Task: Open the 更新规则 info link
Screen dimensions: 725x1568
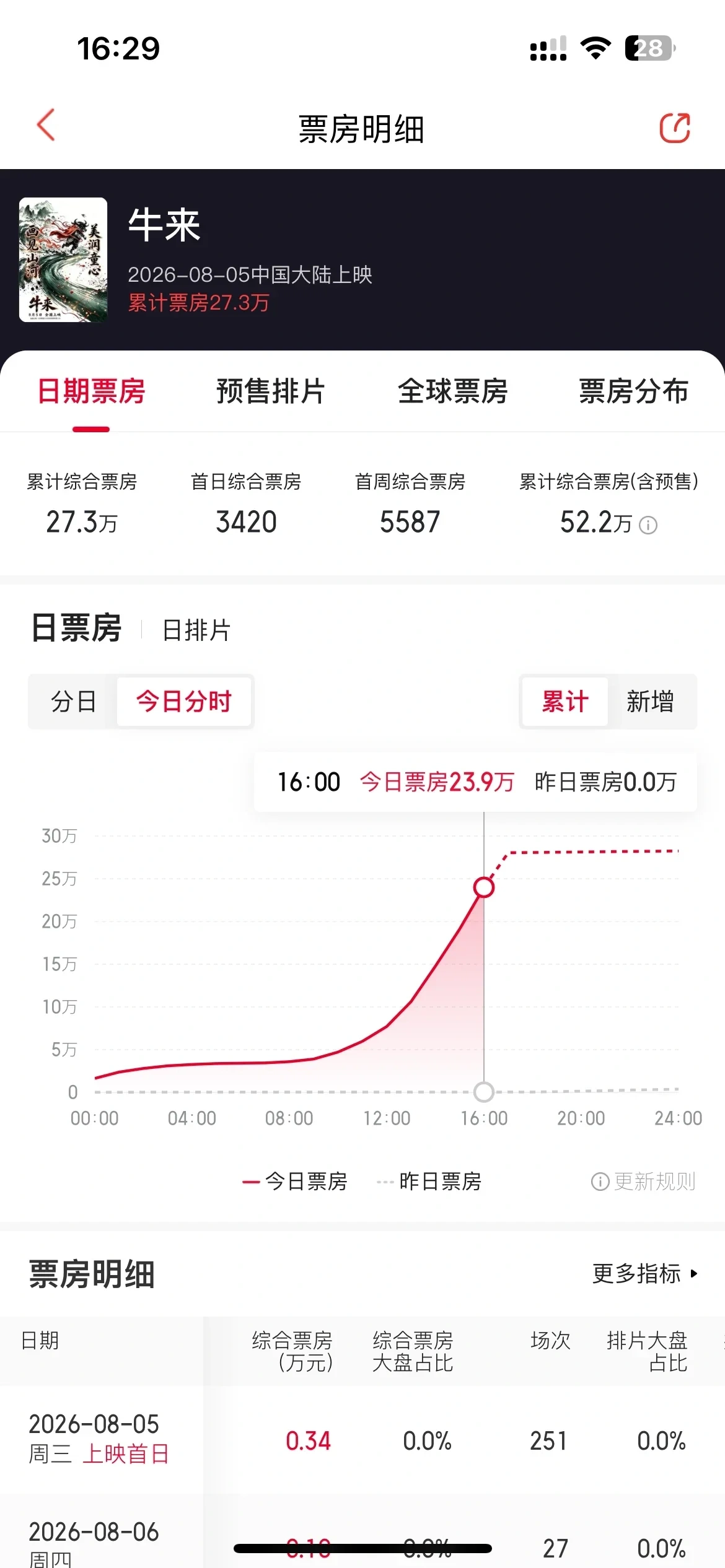Action: (643, 1182)
